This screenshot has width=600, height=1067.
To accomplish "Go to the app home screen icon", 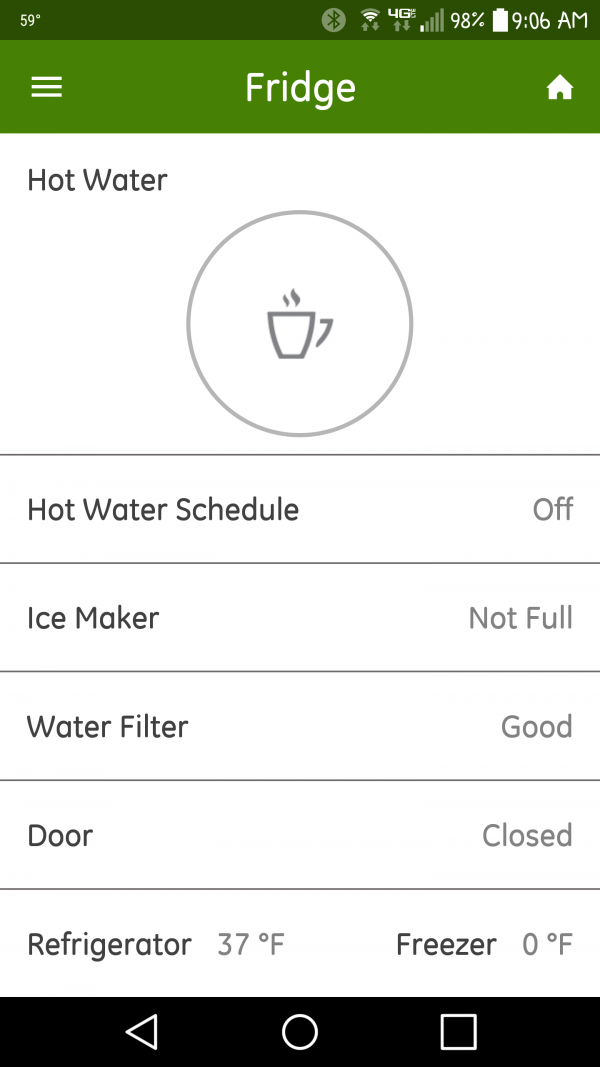I will pos(559,88).
